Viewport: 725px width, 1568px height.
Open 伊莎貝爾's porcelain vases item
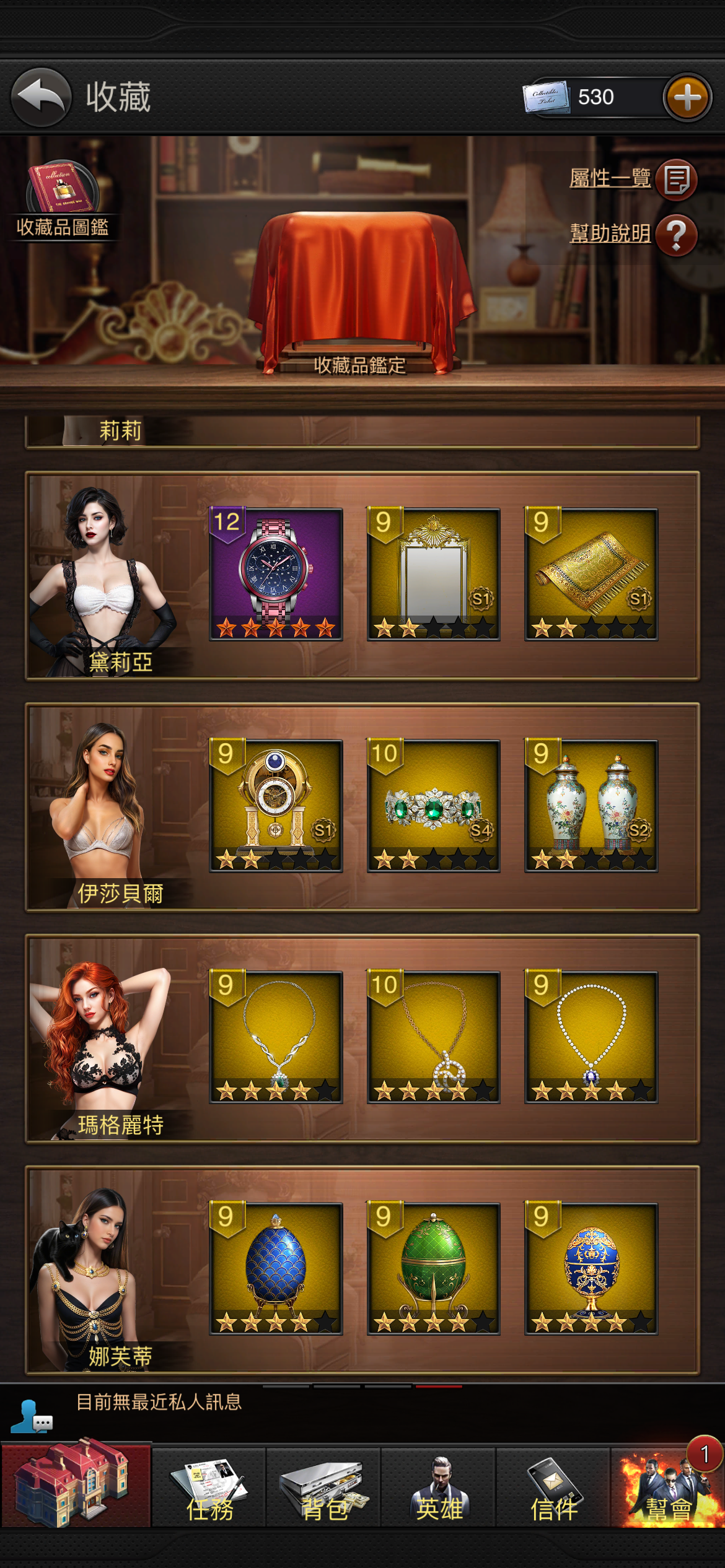point(591,806)
